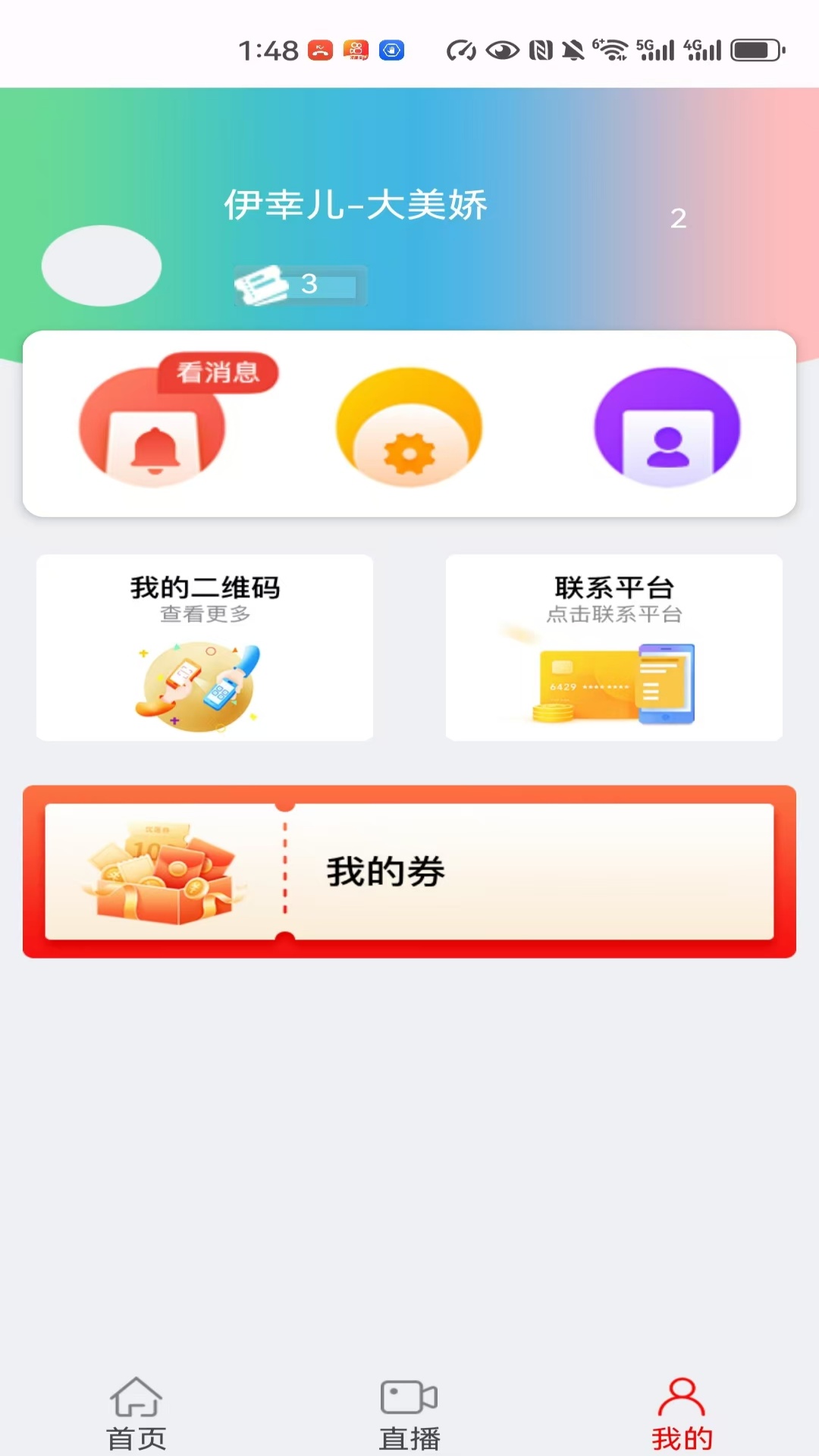
Task: Open settings via the gear icon
Action: click(x=409, y=428)
